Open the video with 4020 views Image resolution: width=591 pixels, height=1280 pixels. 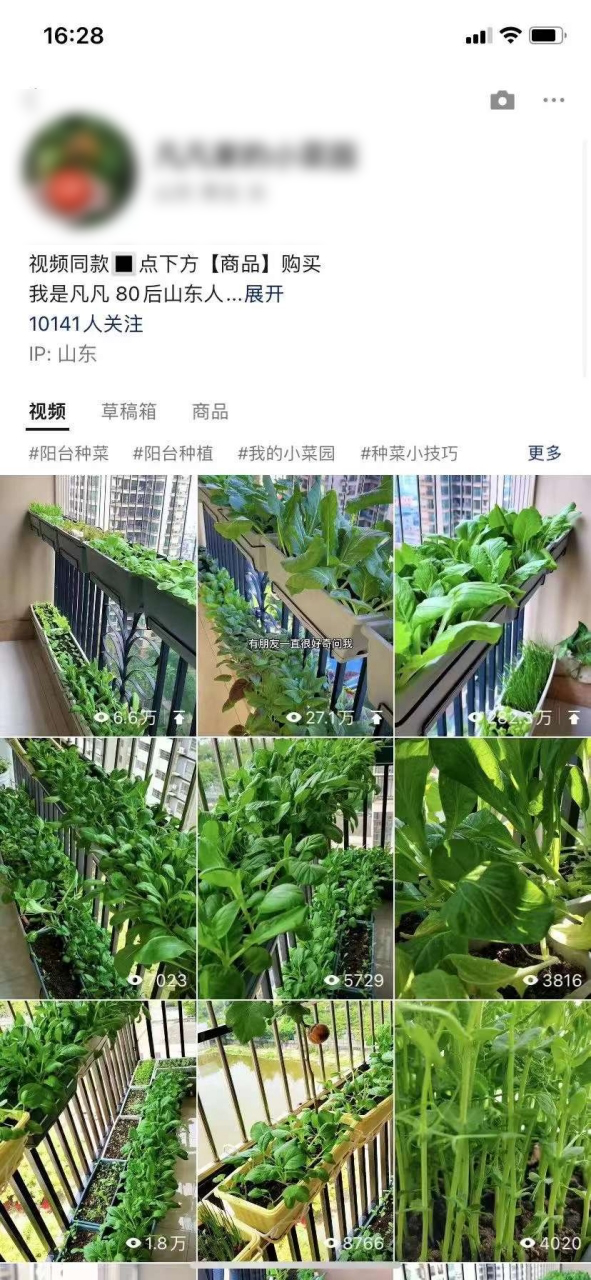(493, 1131)
